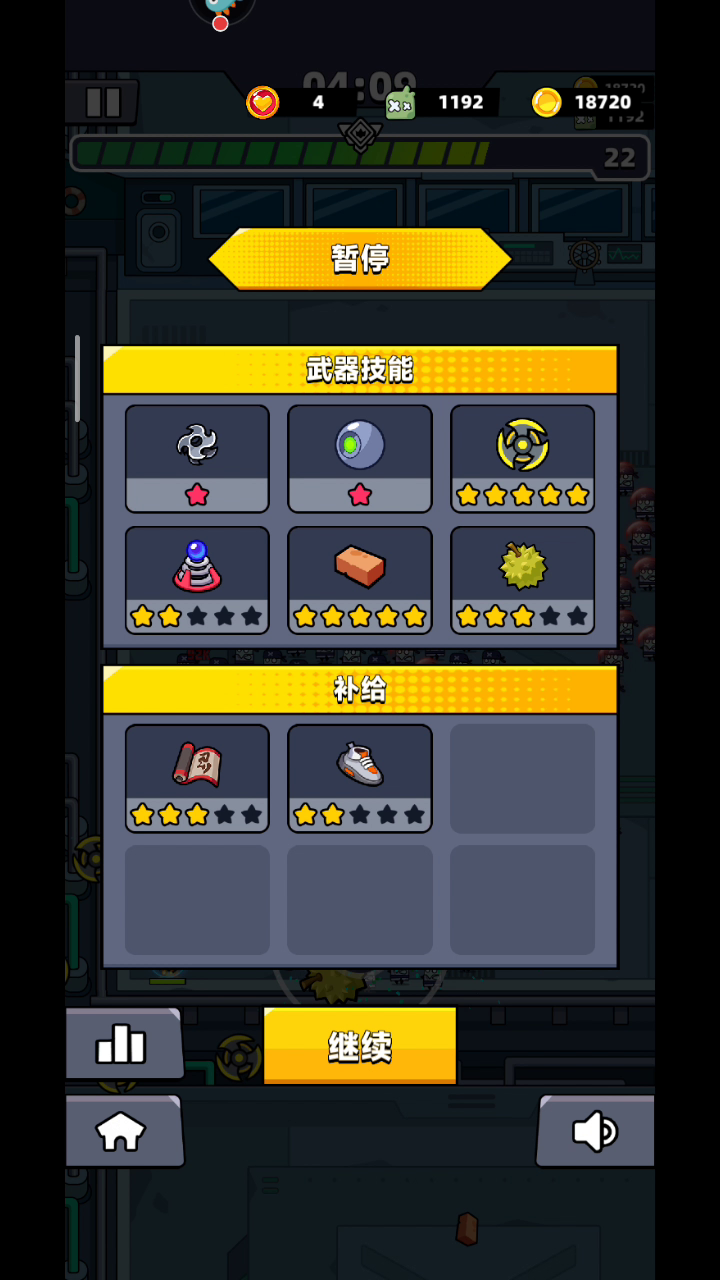Select the green orb weapon skill tile

pyautogui.click(x=360, y=459)
